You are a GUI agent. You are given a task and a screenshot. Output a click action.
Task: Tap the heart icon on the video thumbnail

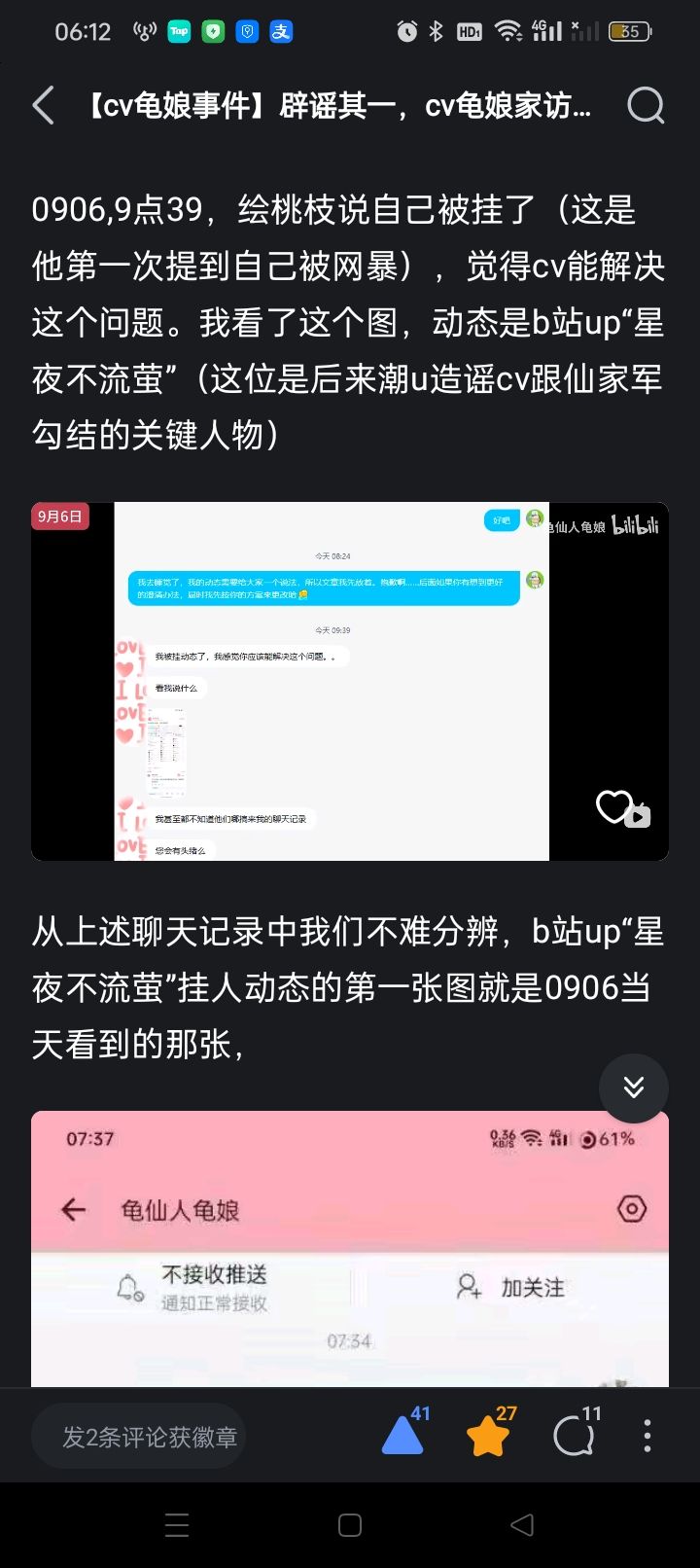coord(612,805)
